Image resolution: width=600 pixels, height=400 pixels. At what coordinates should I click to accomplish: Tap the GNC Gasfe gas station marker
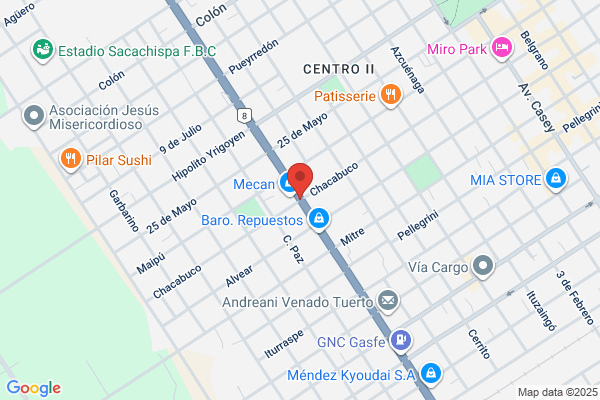401,341
